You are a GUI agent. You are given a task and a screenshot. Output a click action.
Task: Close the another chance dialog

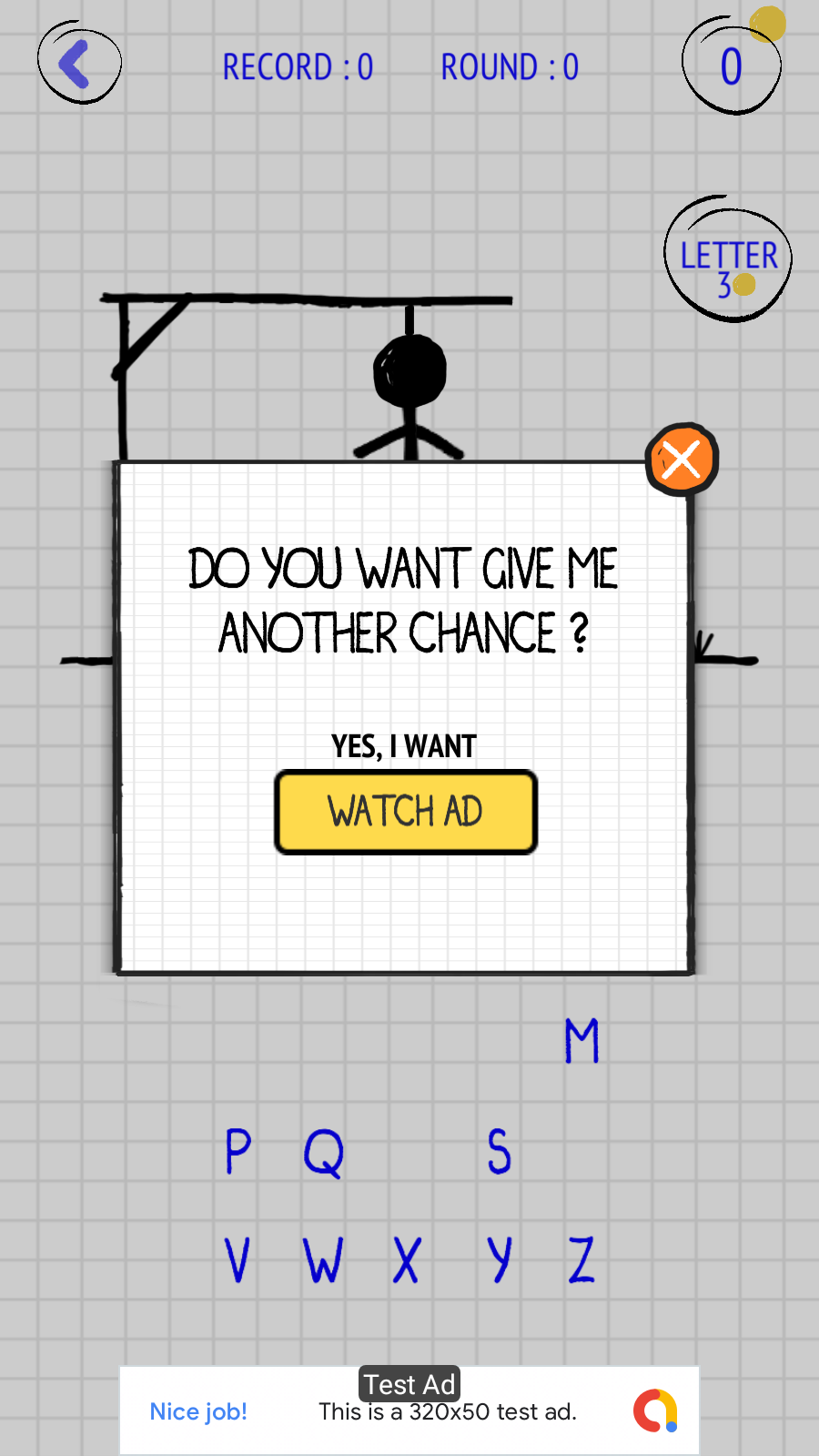coord(682,460)
